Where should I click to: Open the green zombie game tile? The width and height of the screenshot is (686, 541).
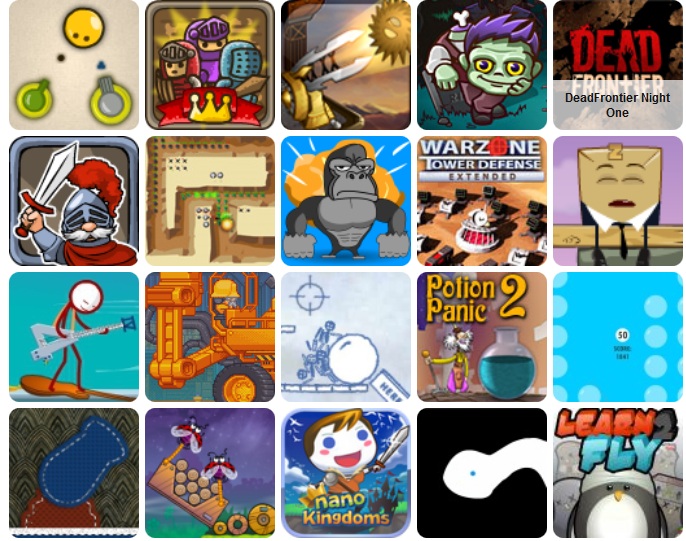pyautogui.click(x=481, y=65)
